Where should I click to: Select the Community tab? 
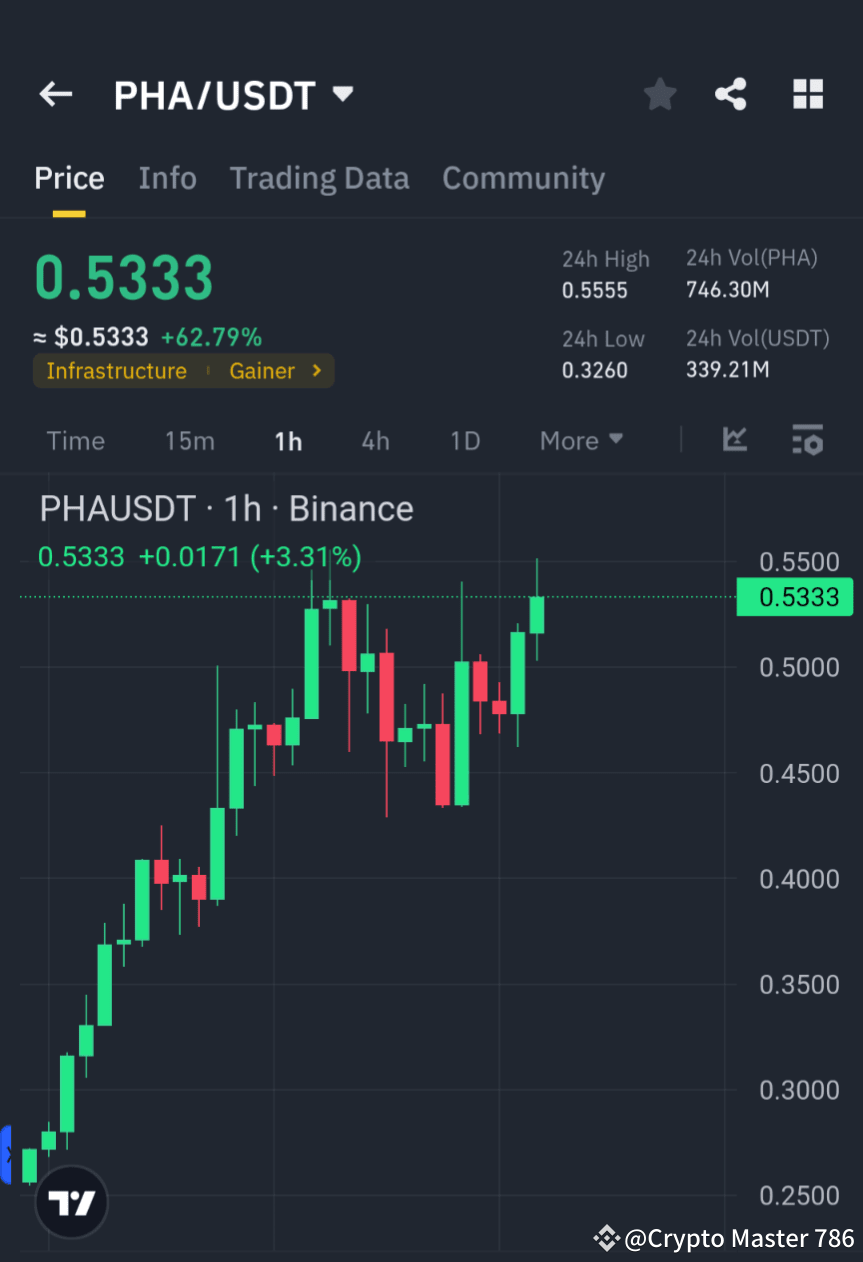[523, 177]
